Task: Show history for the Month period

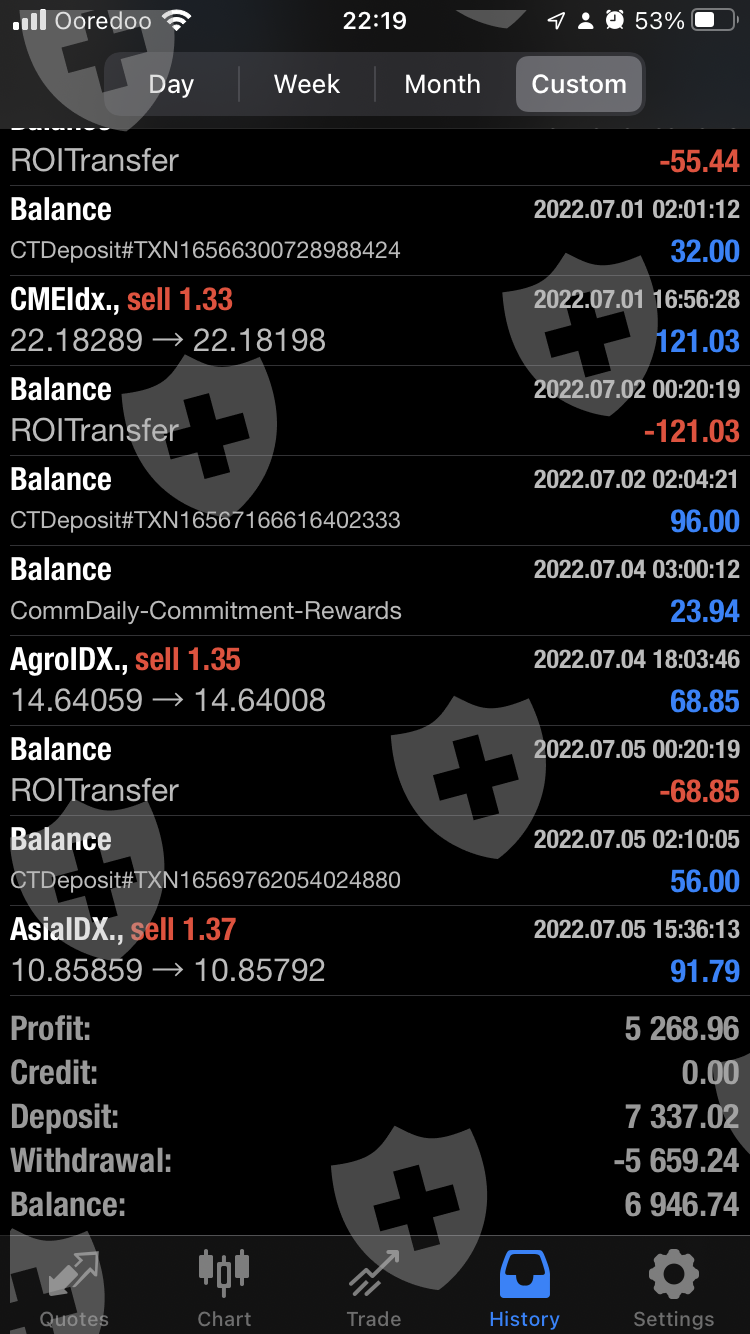Action: pyautogui.click(x=442, y=84)
